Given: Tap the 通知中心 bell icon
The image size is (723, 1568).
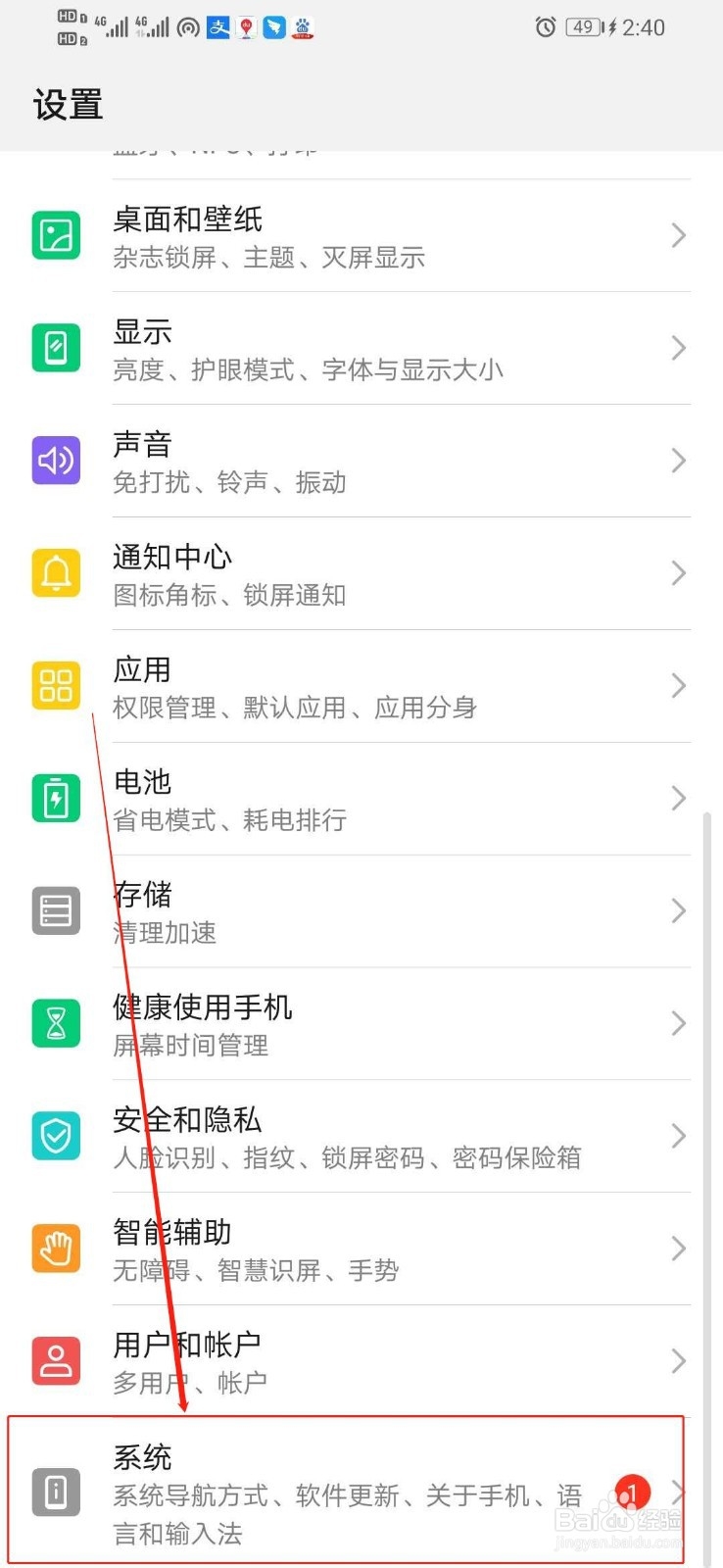Looking at the screenshot, I should tap(56, 573).
